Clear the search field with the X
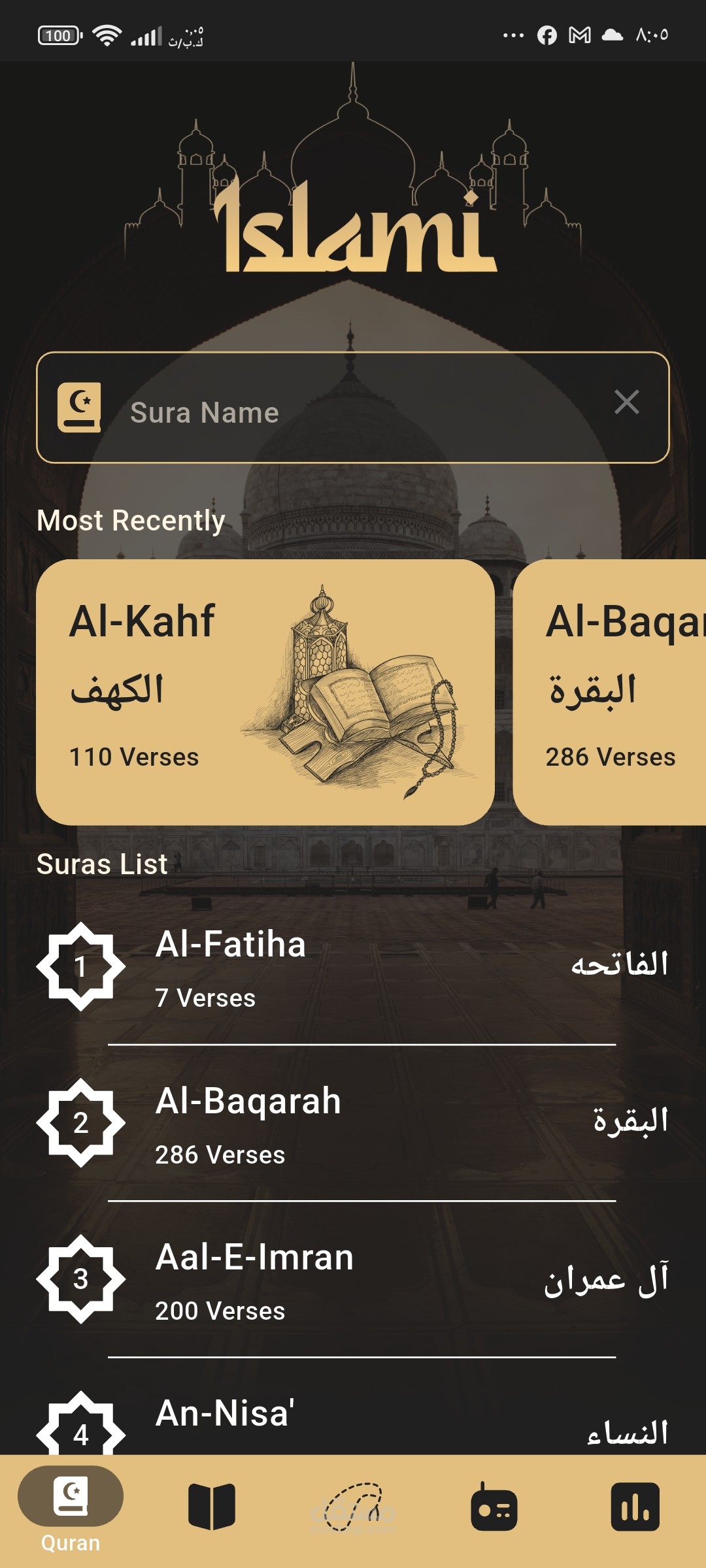Viewport: 706px width, 1568px height. click(x=626, y=402)
